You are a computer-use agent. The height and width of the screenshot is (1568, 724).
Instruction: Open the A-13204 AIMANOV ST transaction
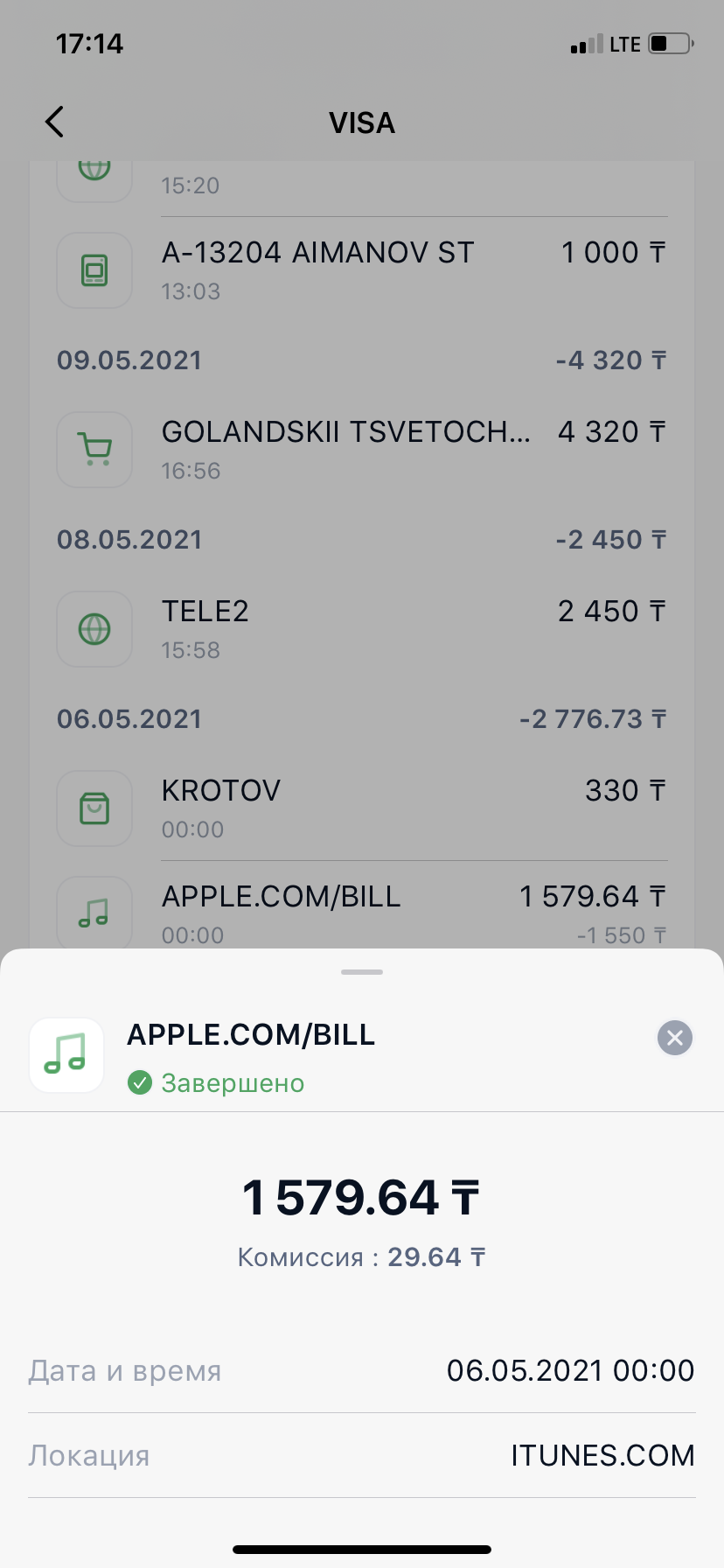[x=361, y=269]
